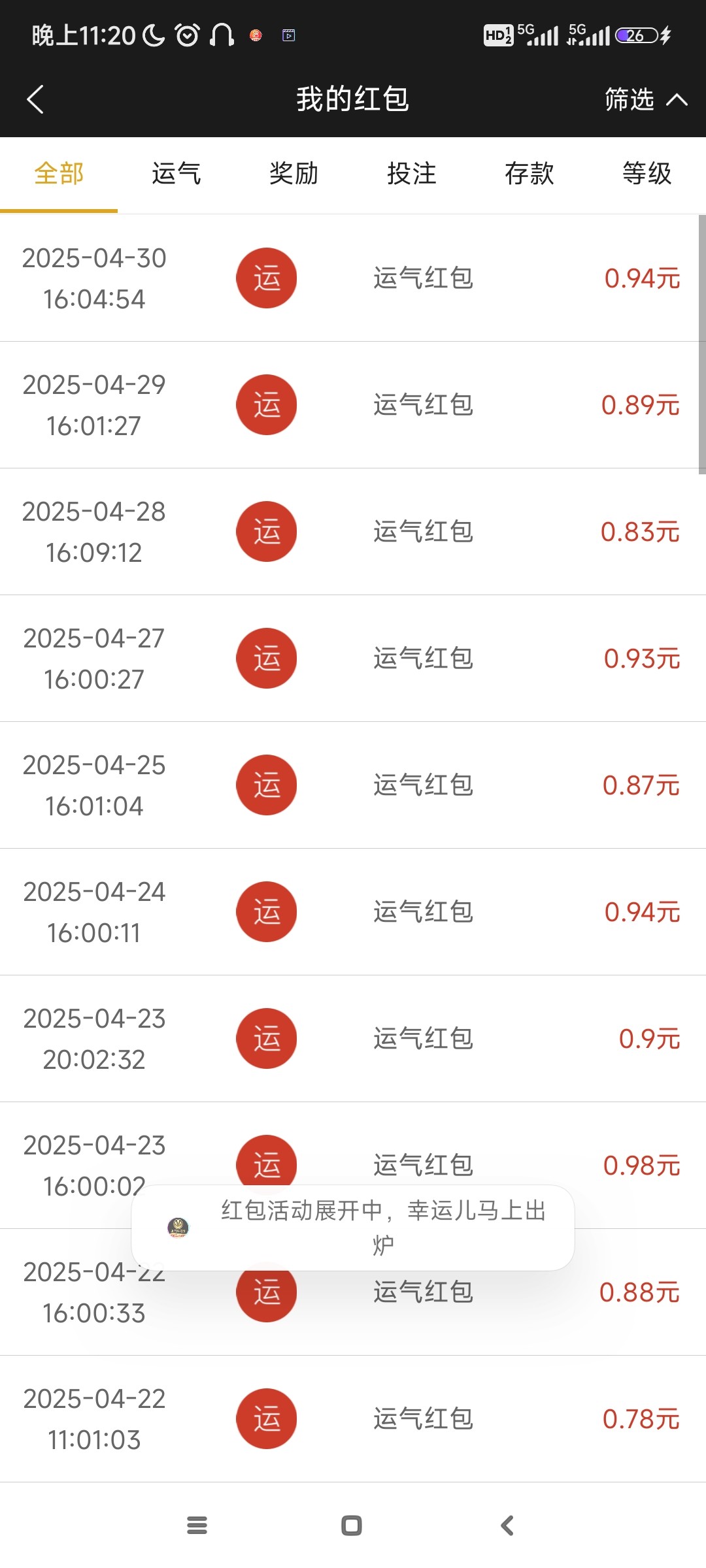Viewport: 706px width, 1568px height.
Task: Go back from 我的红包 page
Action: point(35,99)
